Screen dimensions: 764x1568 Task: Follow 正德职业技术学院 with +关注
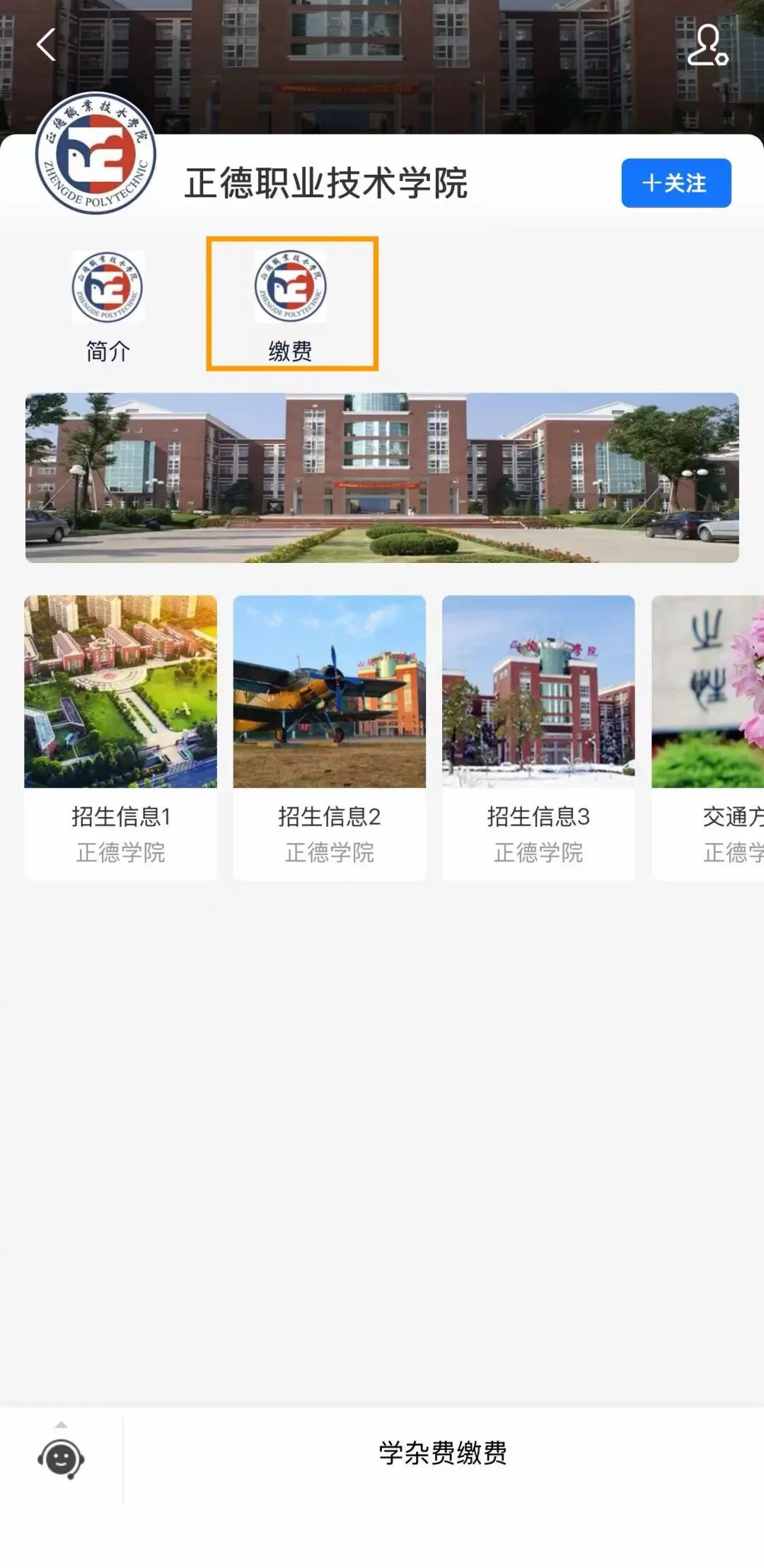[676, 183]
